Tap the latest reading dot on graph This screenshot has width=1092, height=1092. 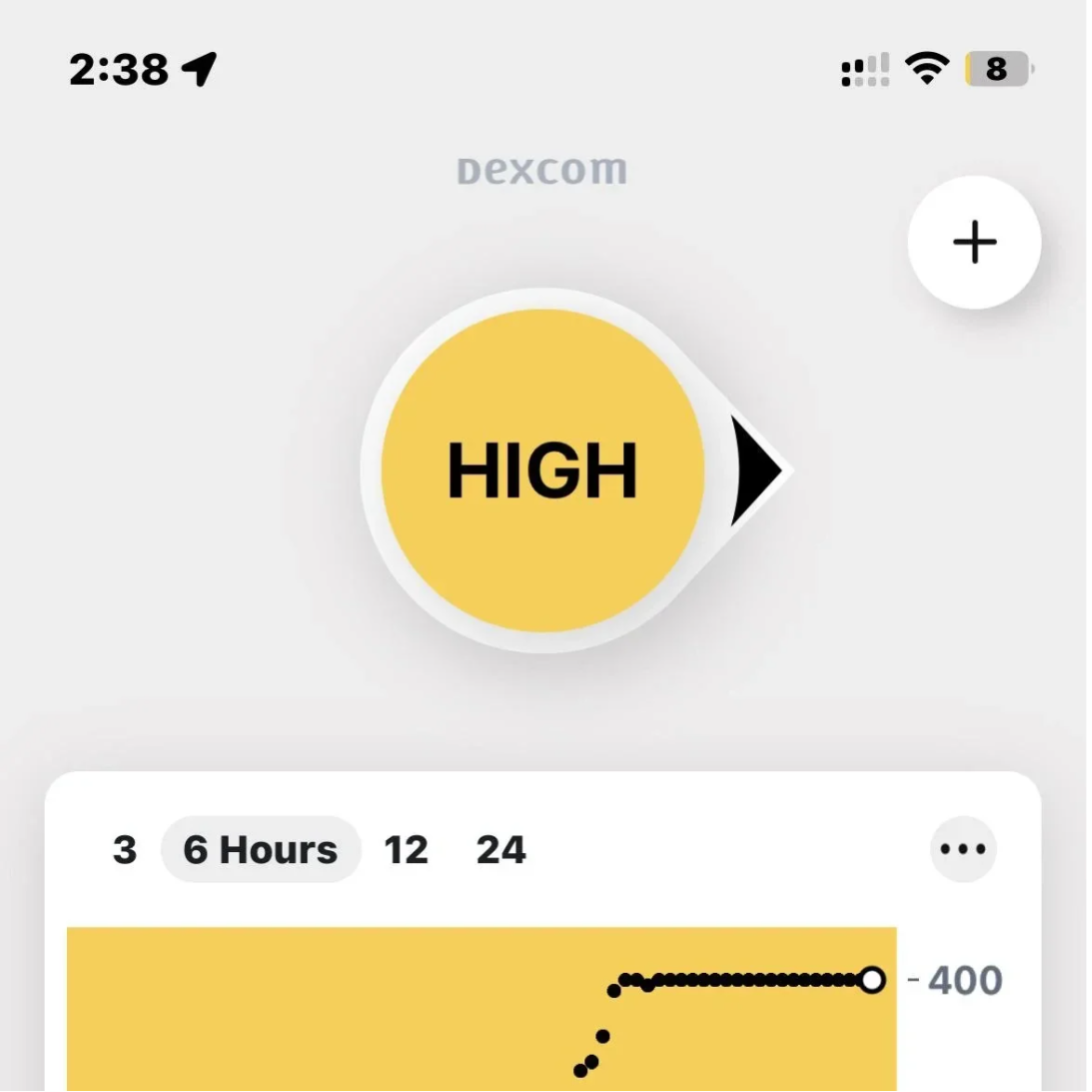click(x=872, y=979)
